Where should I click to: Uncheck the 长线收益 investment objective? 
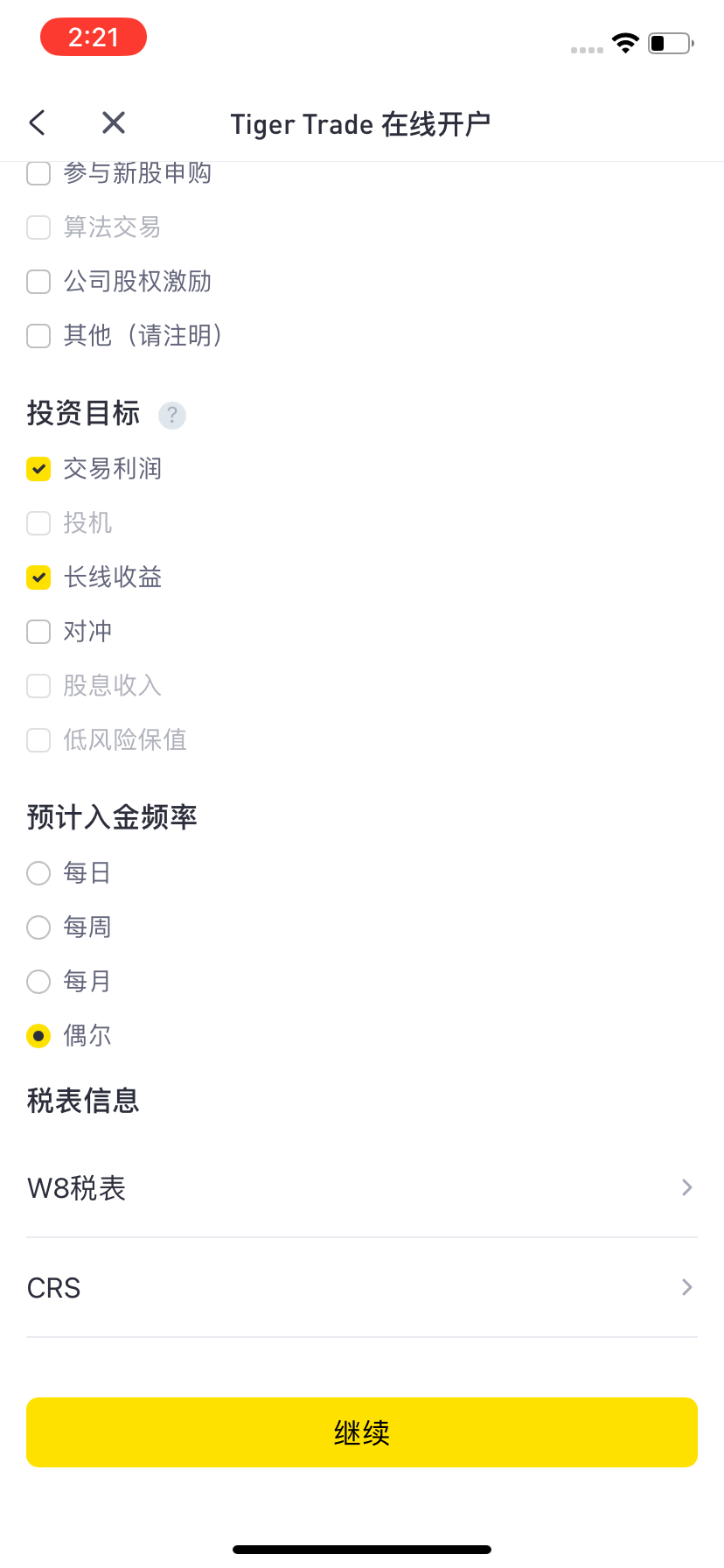tap(38, 577)
